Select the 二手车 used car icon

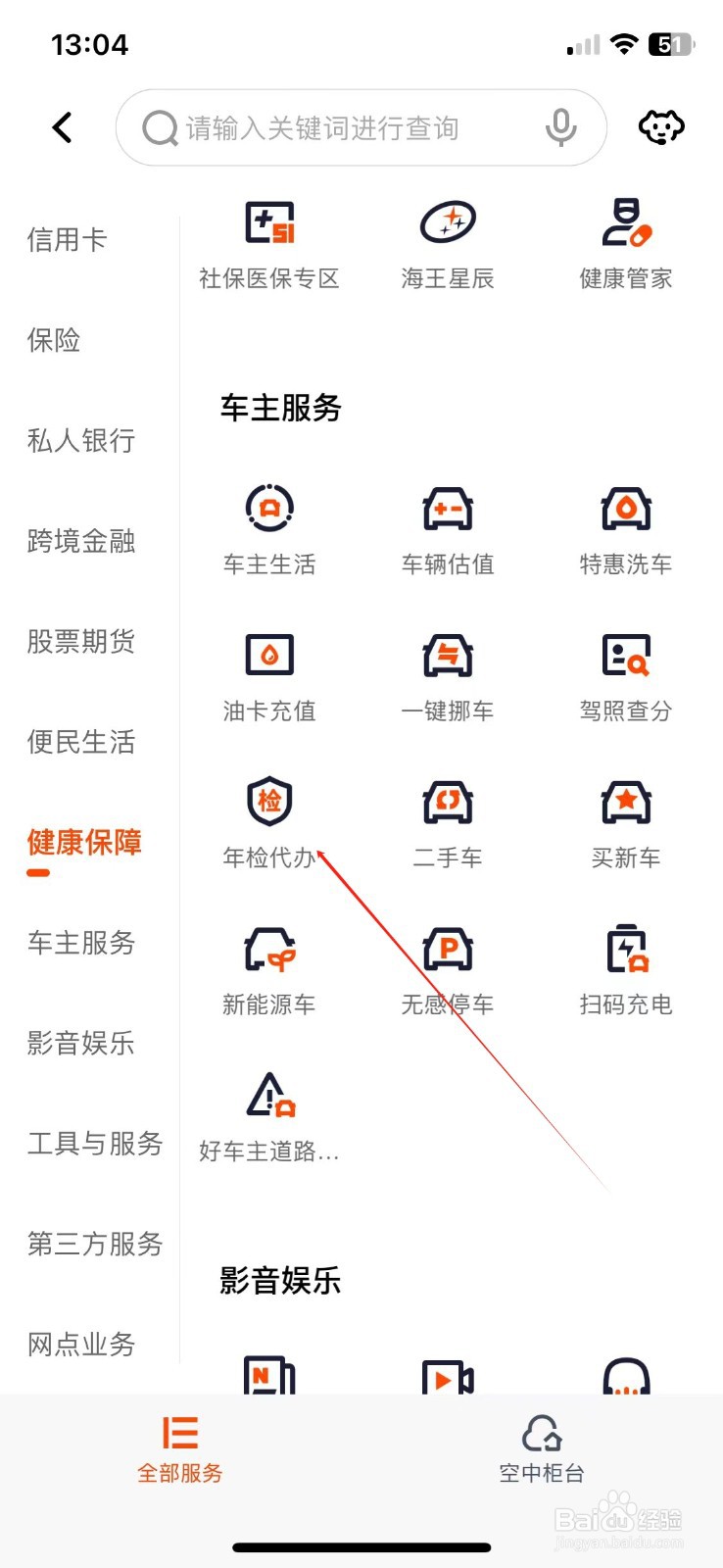tap(448, 820)
